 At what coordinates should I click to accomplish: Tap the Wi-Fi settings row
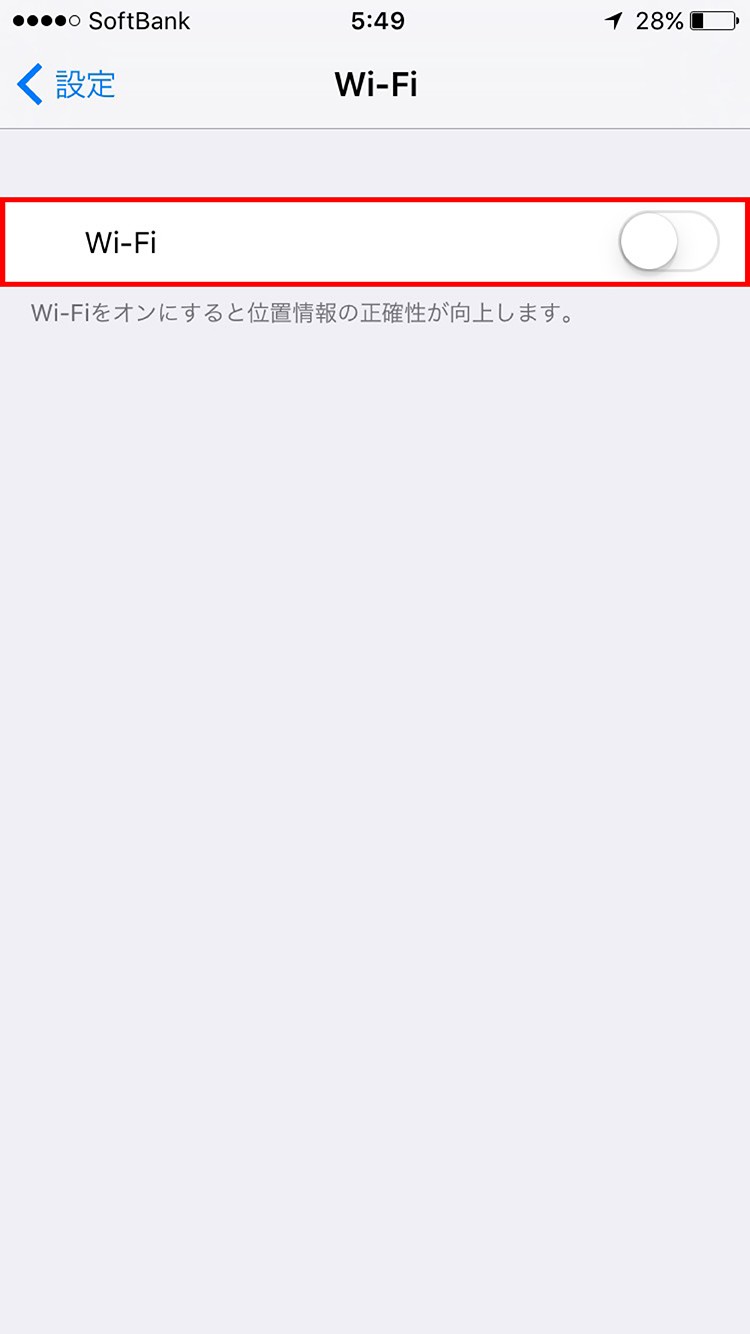pos(375,242)
